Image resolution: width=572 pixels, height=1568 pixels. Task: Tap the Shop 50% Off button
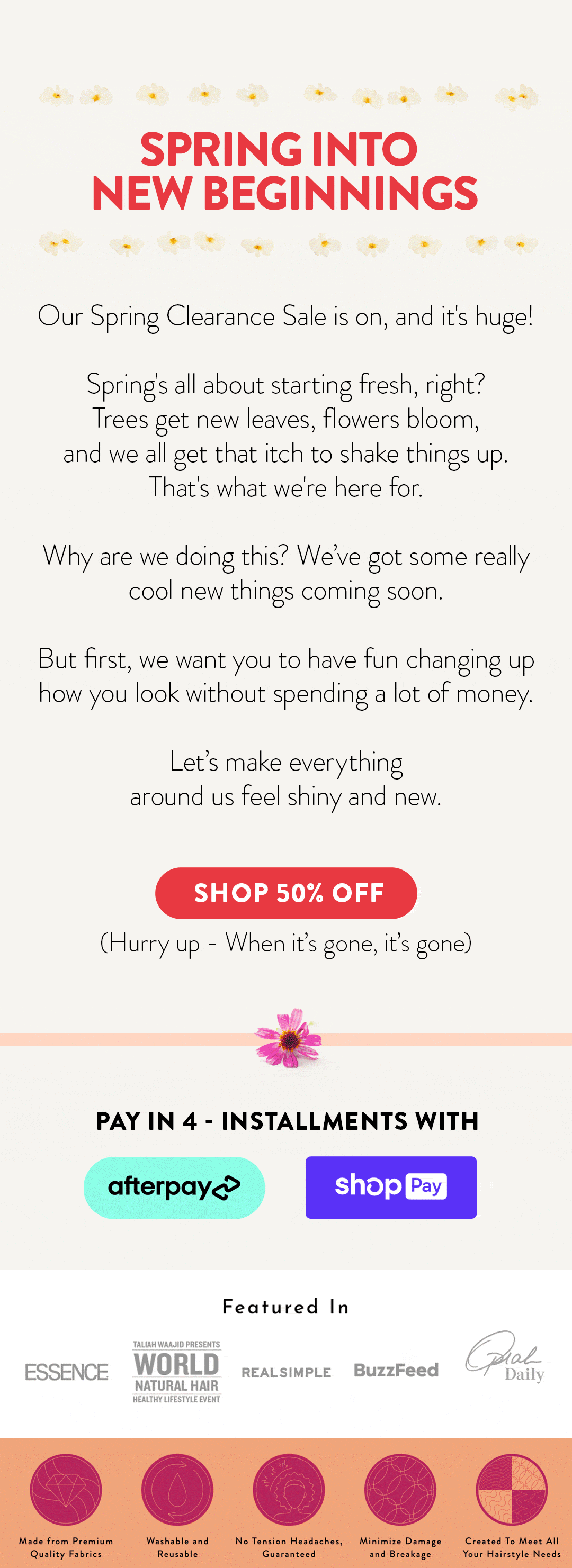point(285,893)
